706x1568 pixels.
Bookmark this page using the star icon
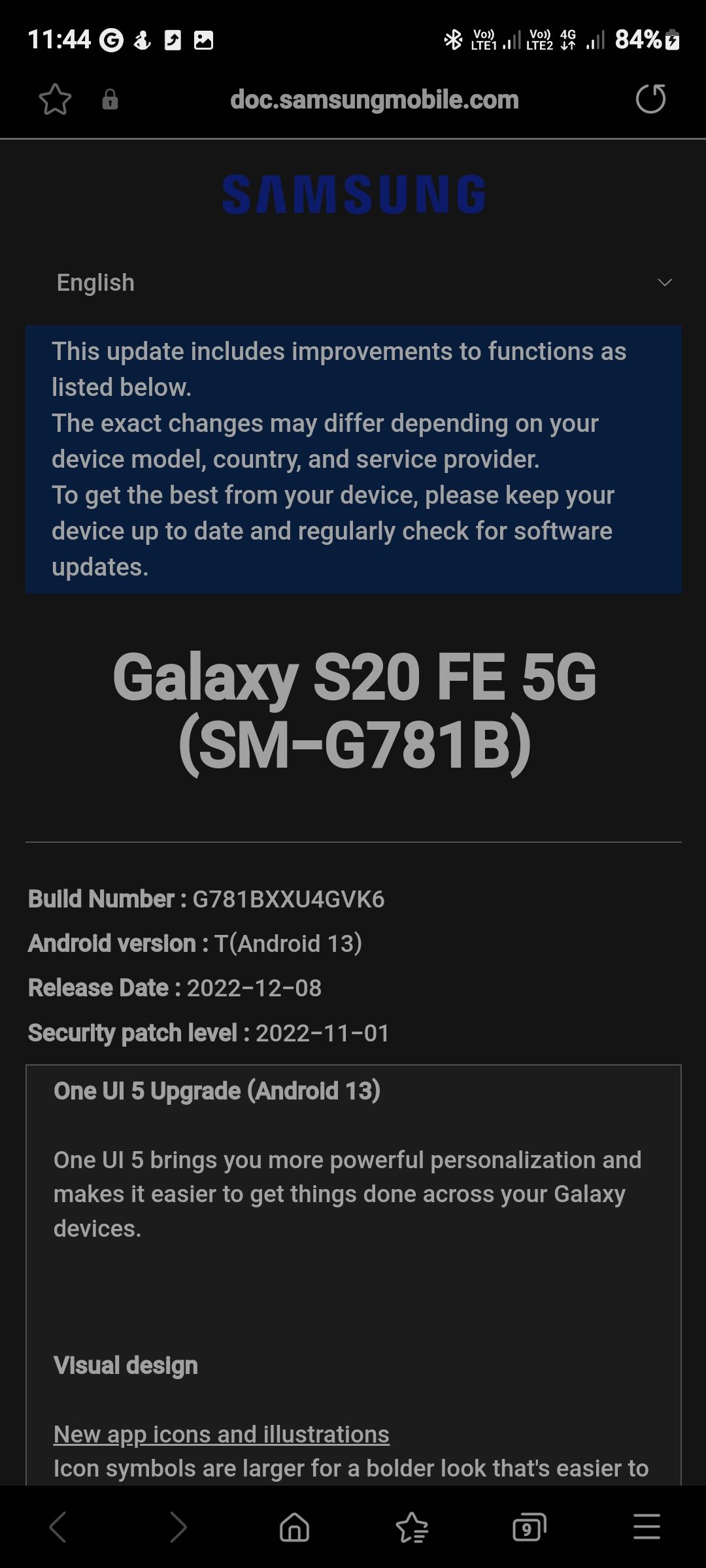[56, 99]
